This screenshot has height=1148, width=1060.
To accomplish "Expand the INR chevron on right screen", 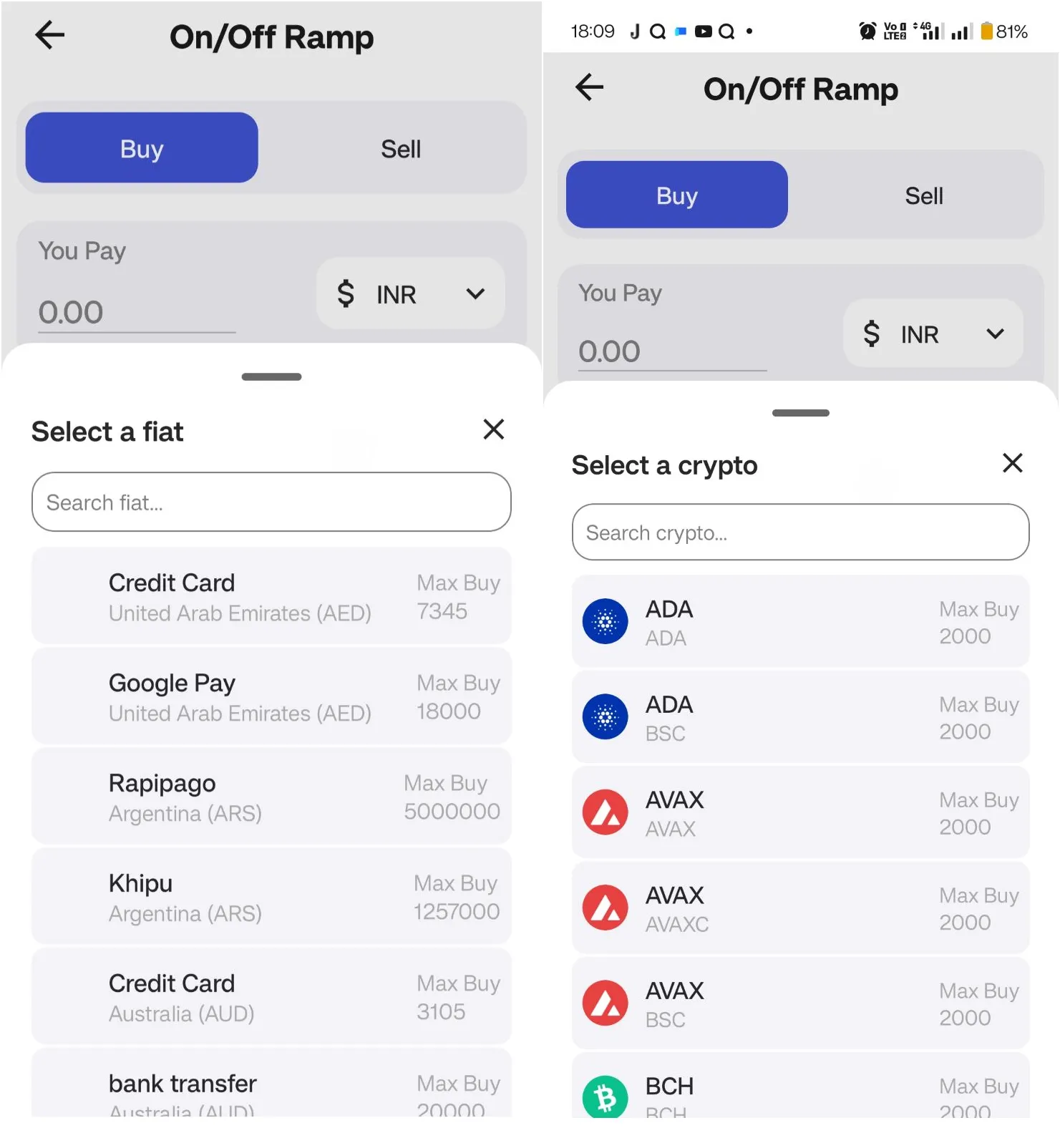I will pyautogui.click(x=995, y=334).
